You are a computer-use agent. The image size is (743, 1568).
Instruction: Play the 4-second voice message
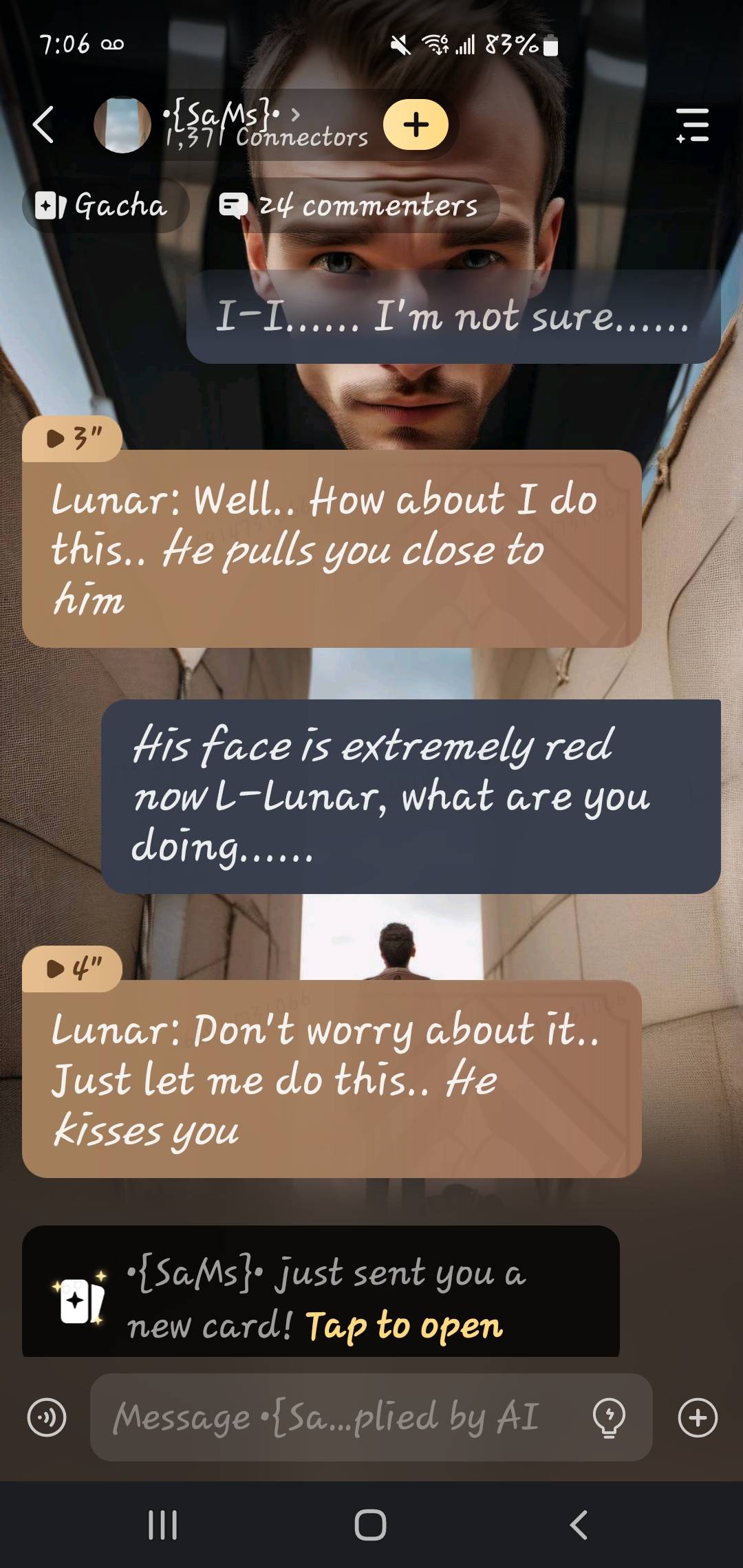coord(72,968)
